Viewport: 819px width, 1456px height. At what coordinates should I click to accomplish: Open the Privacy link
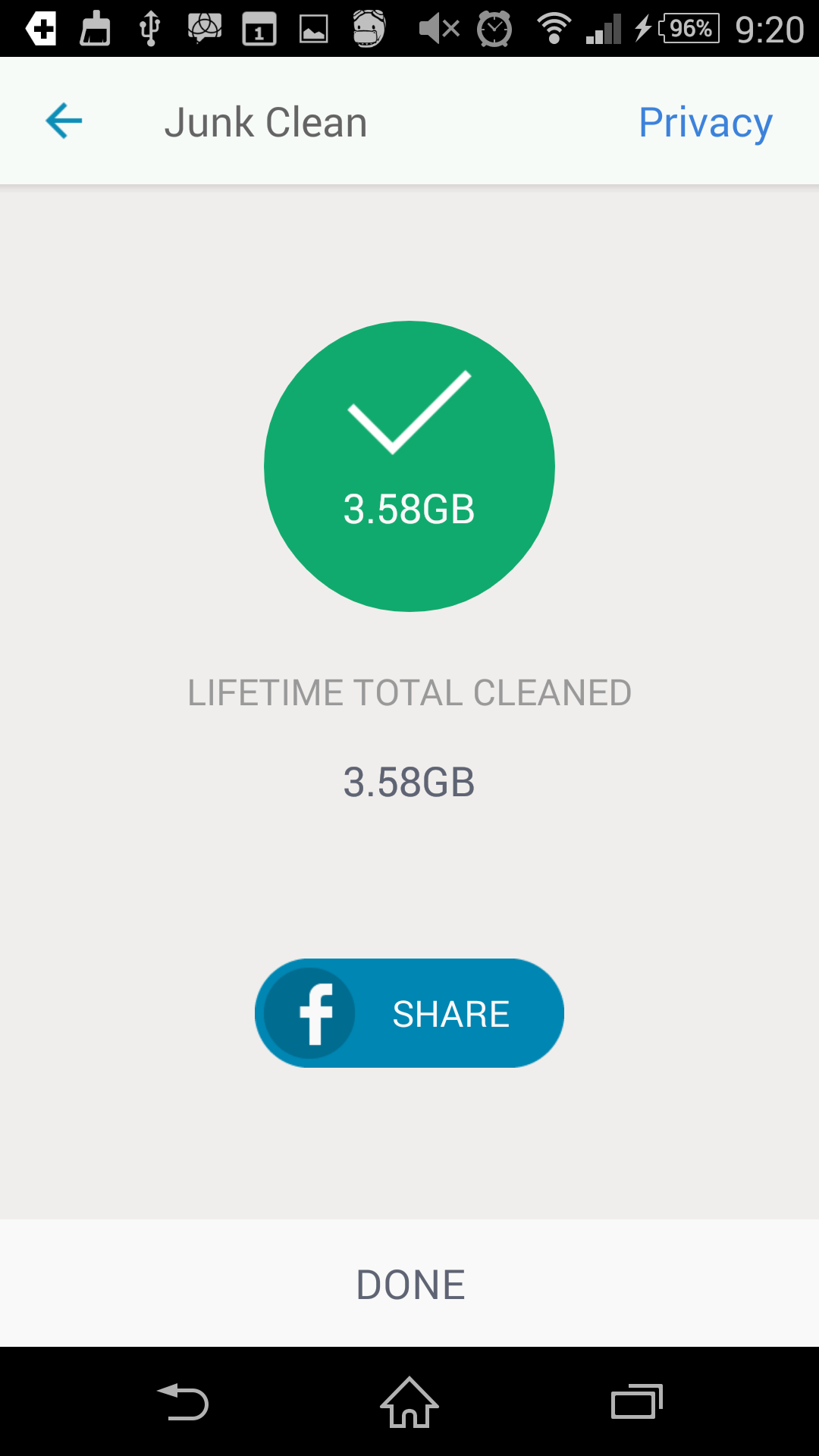[705, 123]
